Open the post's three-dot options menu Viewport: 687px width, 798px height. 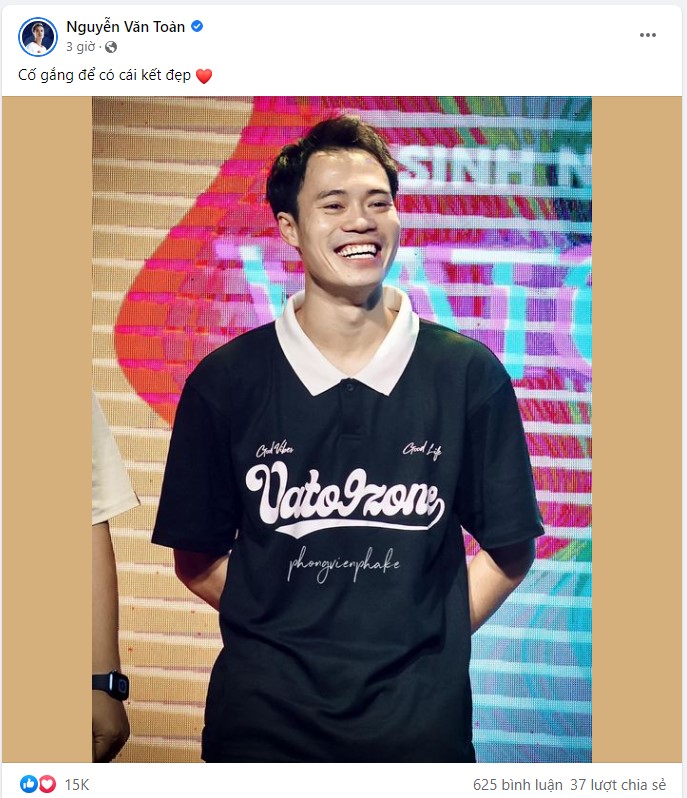pos(648,35)
